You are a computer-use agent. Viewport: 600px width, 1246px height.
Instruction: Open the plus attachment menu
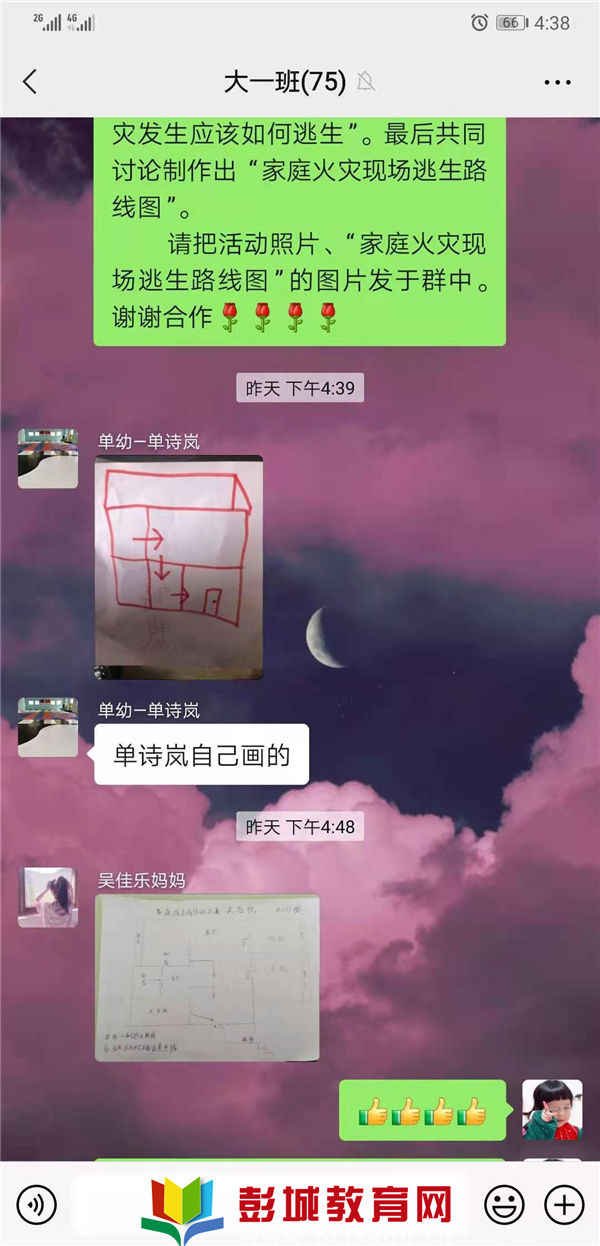click(x=565, y=1204)
